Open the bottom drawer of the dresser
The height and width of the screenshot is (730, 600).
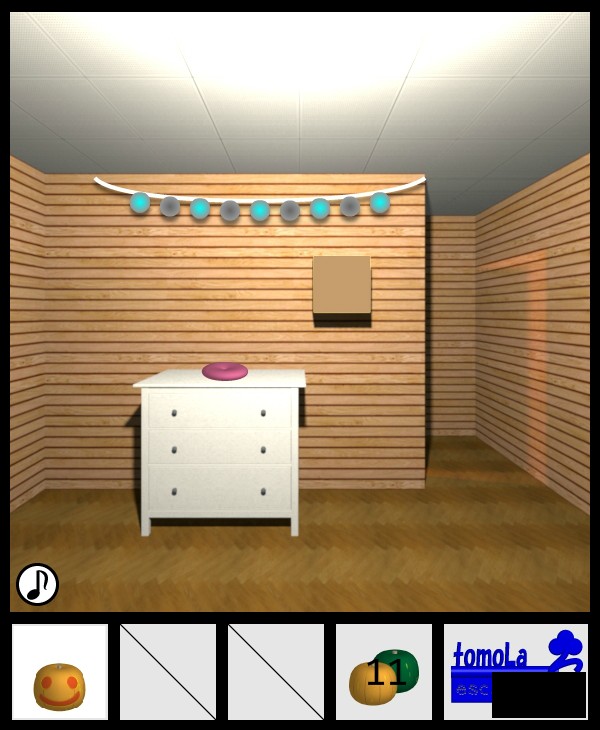point(219,489)
